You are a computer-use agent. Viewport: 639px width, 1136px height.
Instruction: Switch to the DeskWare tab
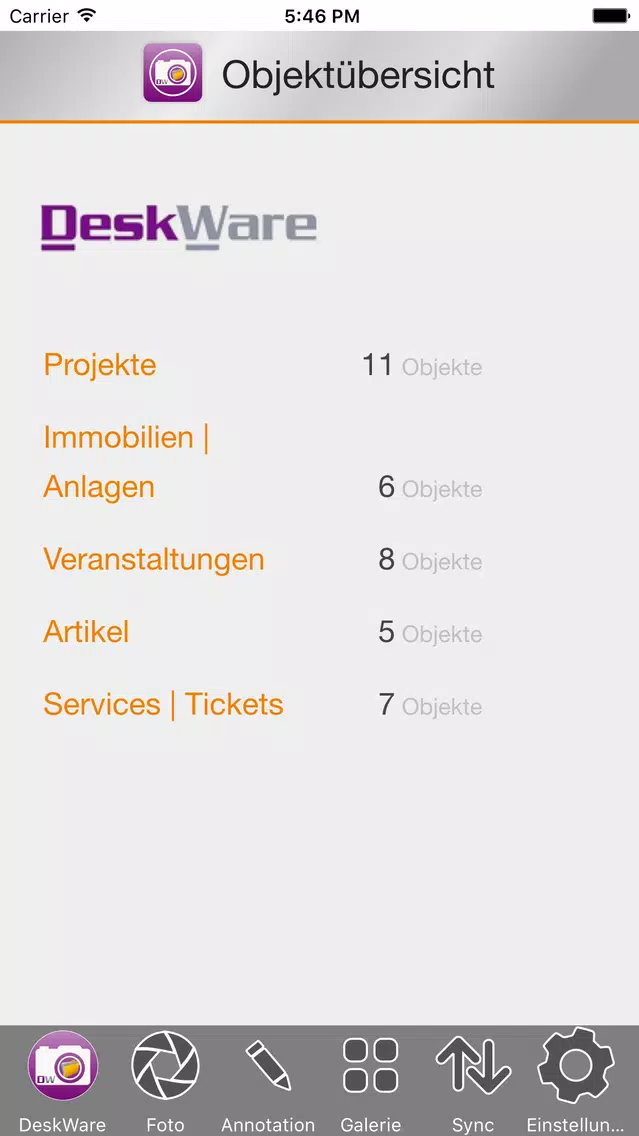coord(63,1081)
